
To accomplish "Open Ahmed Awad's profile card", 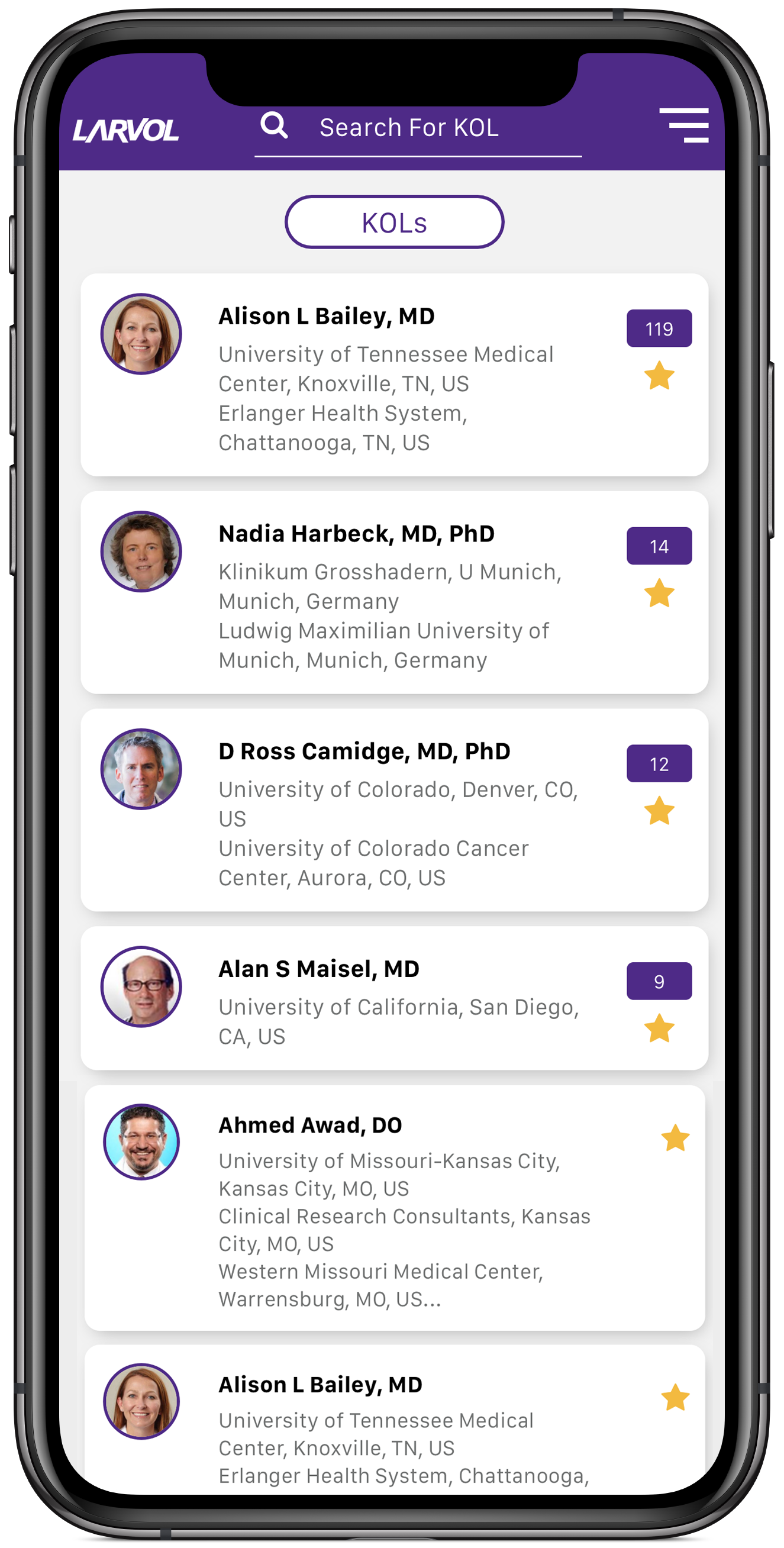I will point(394,1208).
